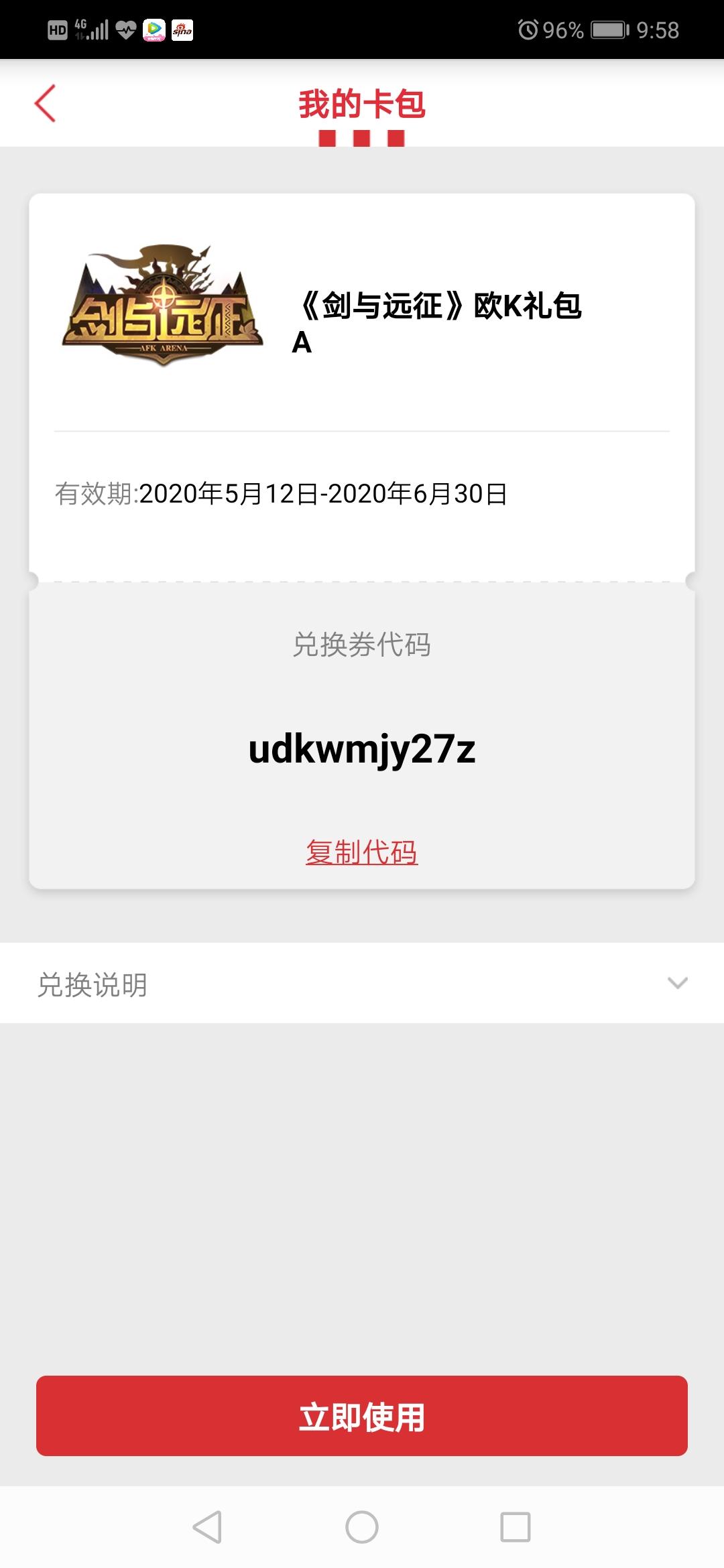
Task: Expand the 兑换说明 section
Action: [677, 983]
